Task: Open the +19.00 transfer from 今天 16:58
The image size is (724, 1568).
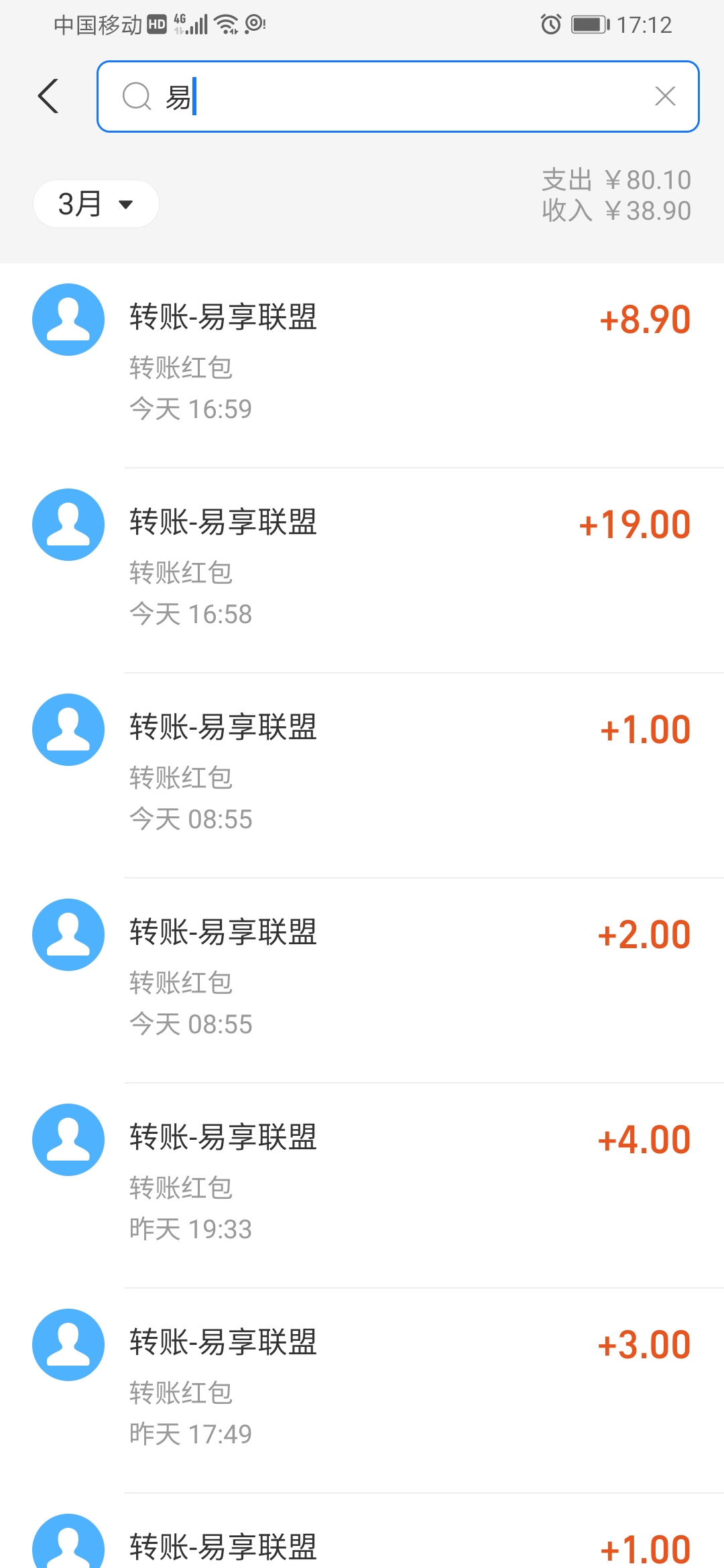Action: click(x=362, y=570)
